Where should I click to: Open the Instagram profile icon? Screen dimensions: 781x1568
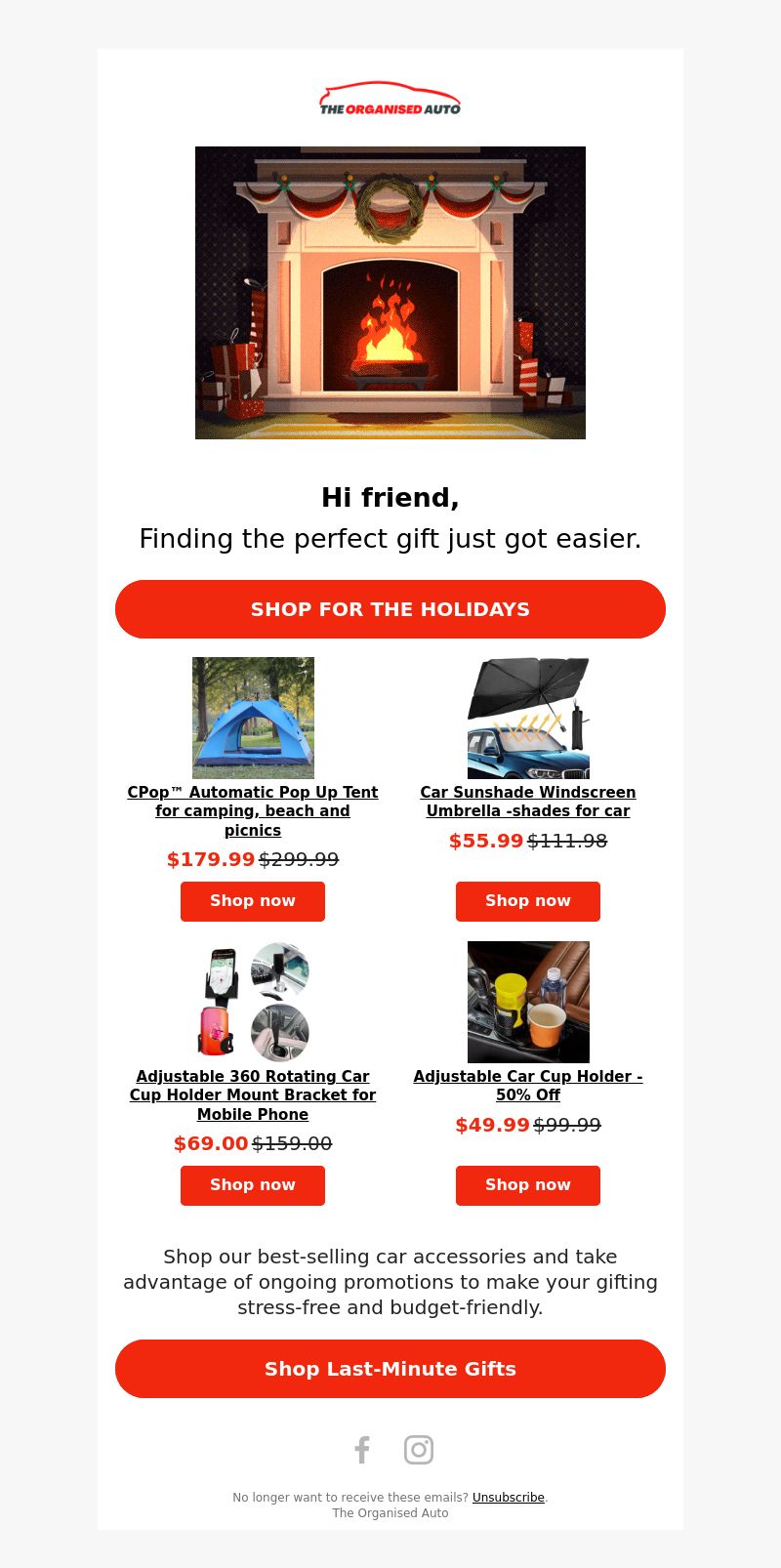pos(419,1450)
